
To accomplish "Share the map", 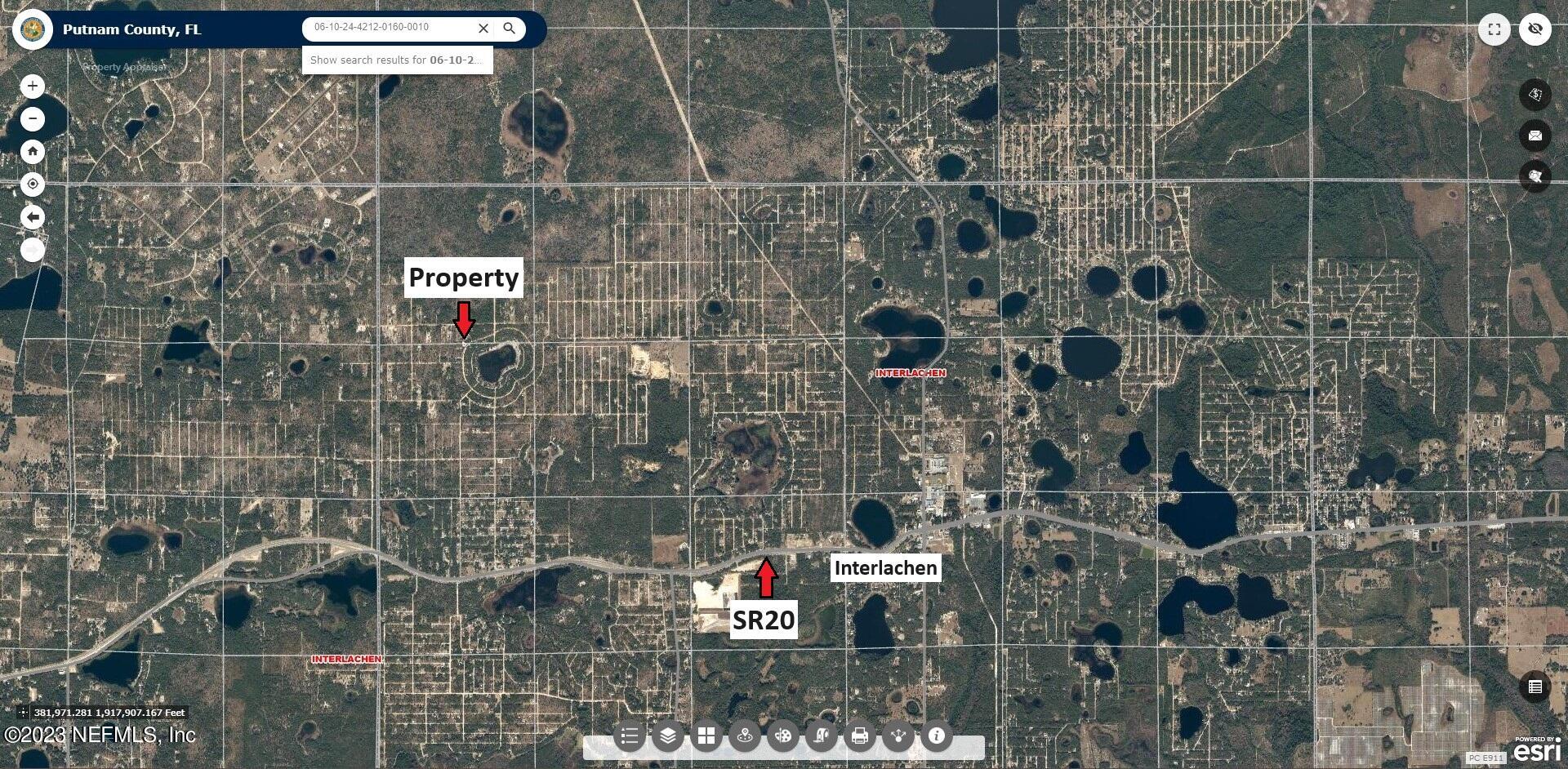I will coord(898,736).
